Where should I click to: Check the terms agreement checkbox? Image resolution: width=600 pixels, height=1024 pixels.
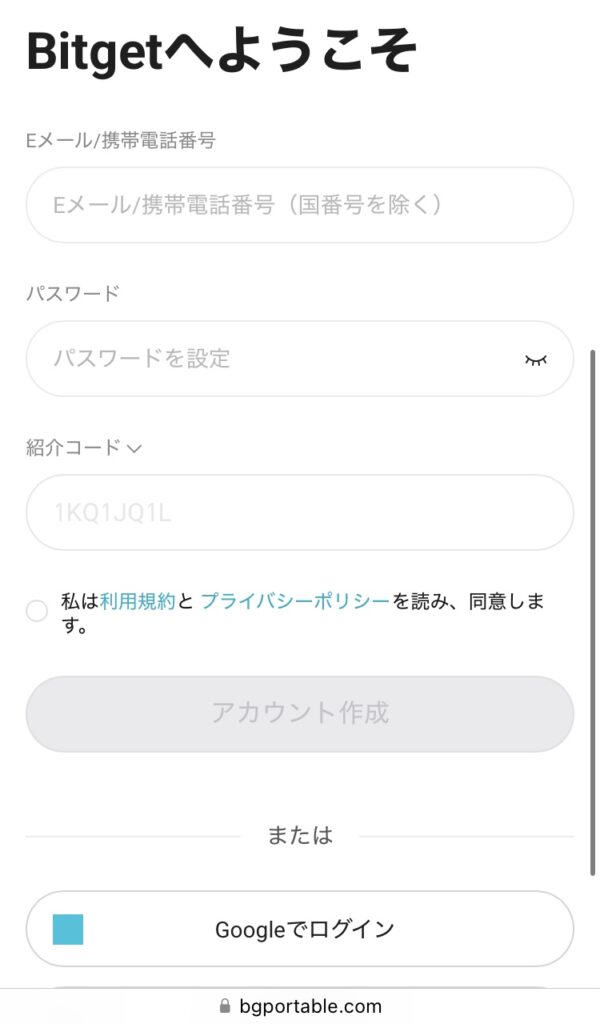pyautogui.click(x=37, y=611)
